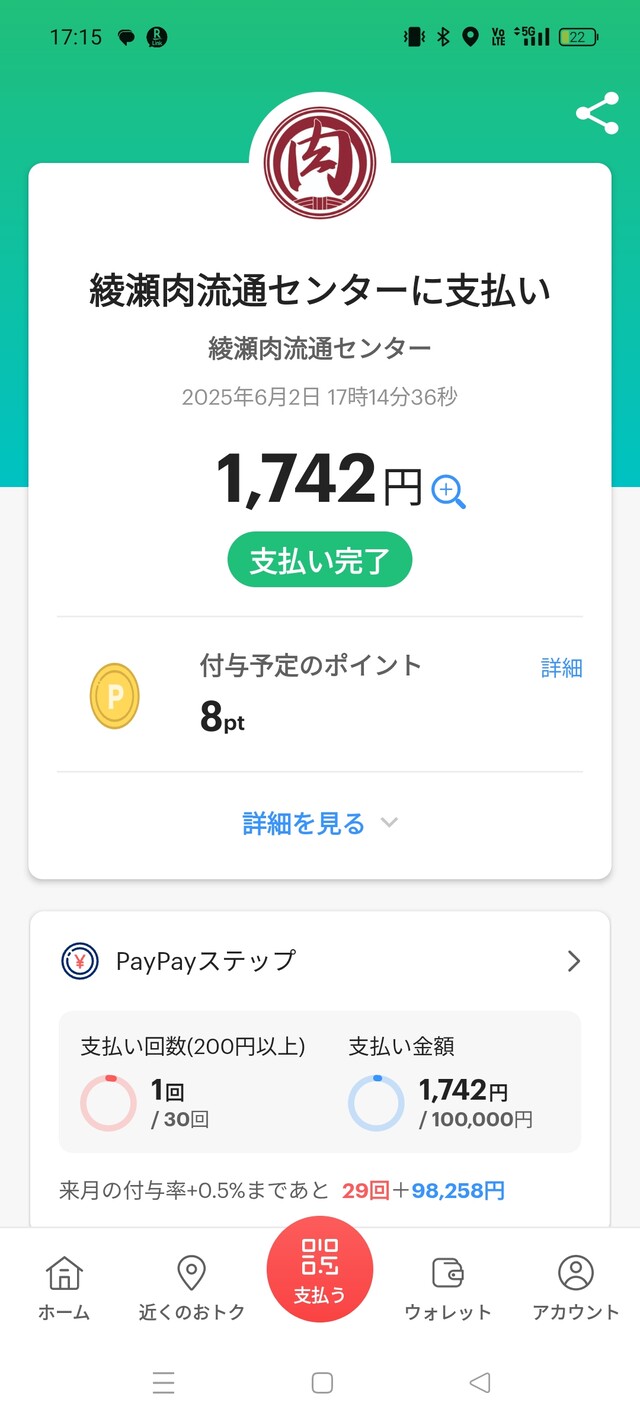Tap the red 支払う QR button

coord(320,1270)
